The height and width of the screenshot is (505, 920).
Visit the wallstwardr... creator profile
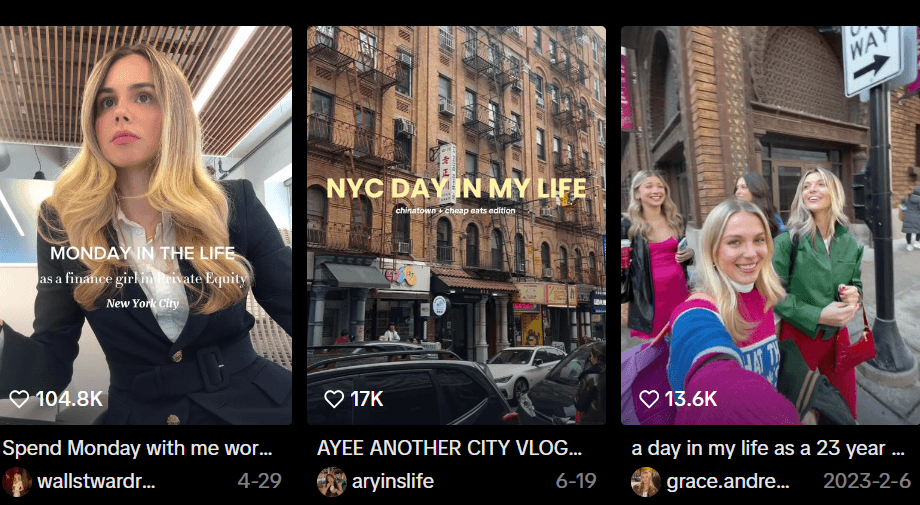(96, 481)
